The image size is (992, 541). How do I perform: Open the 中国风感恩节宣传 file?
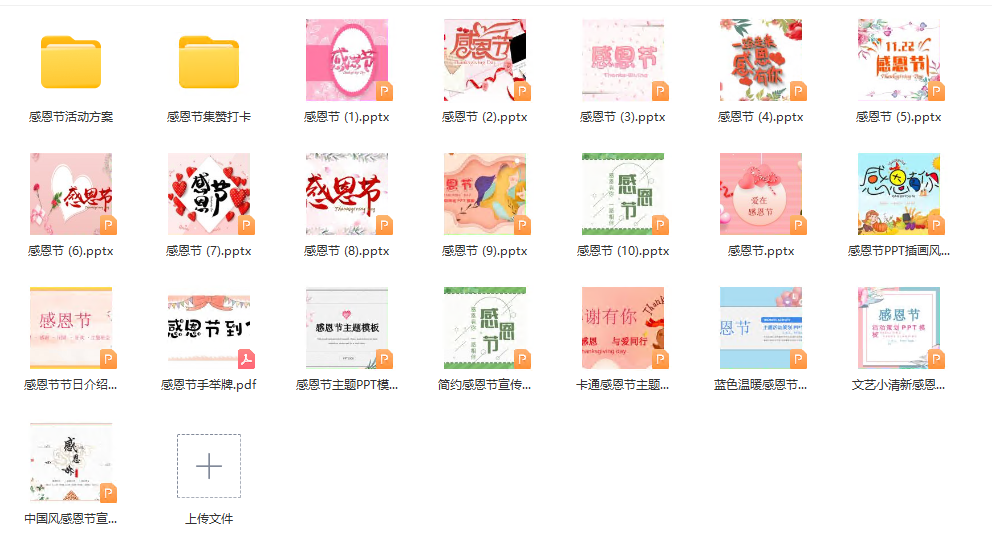(71, 462)
